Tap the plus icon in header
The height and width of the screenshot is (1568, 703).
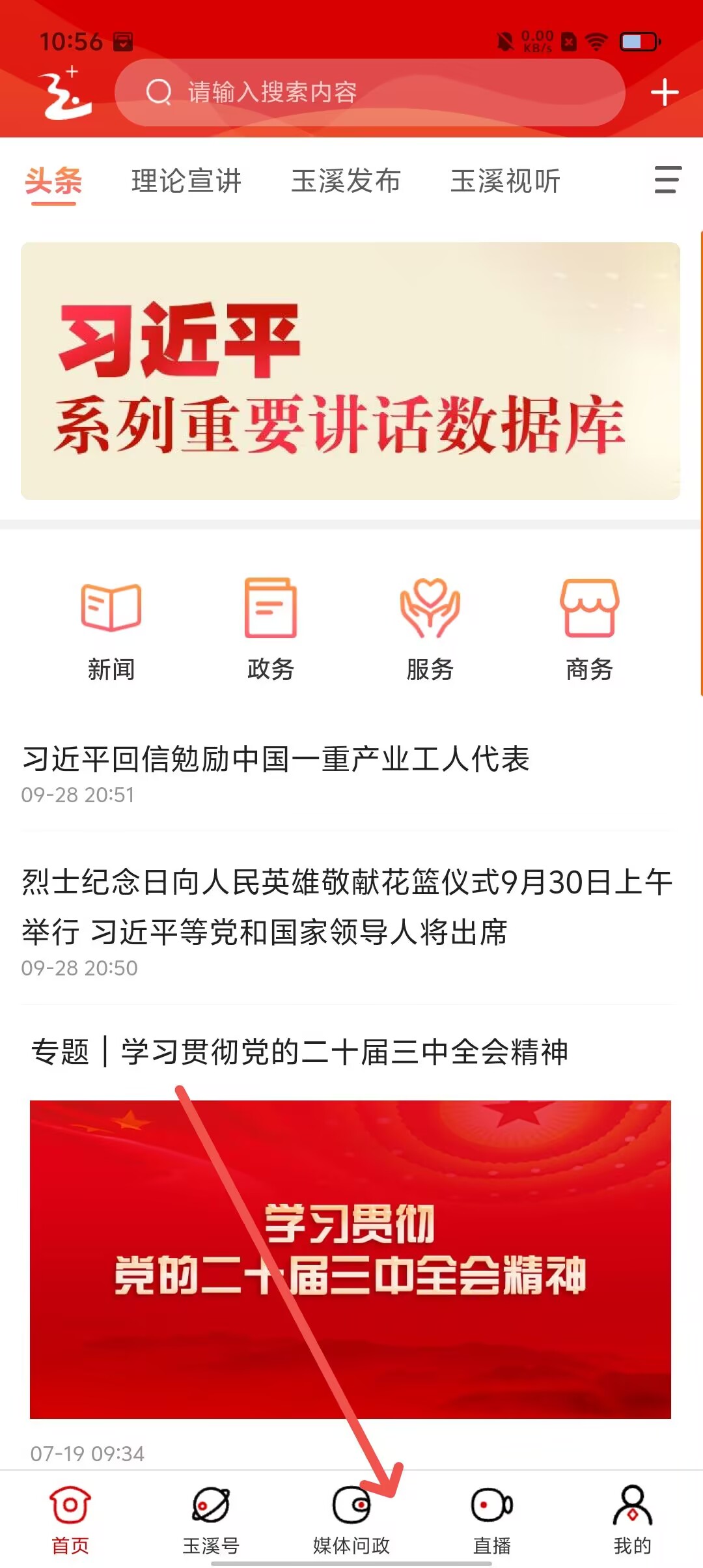pyautogui.click(x=664, y=92)
